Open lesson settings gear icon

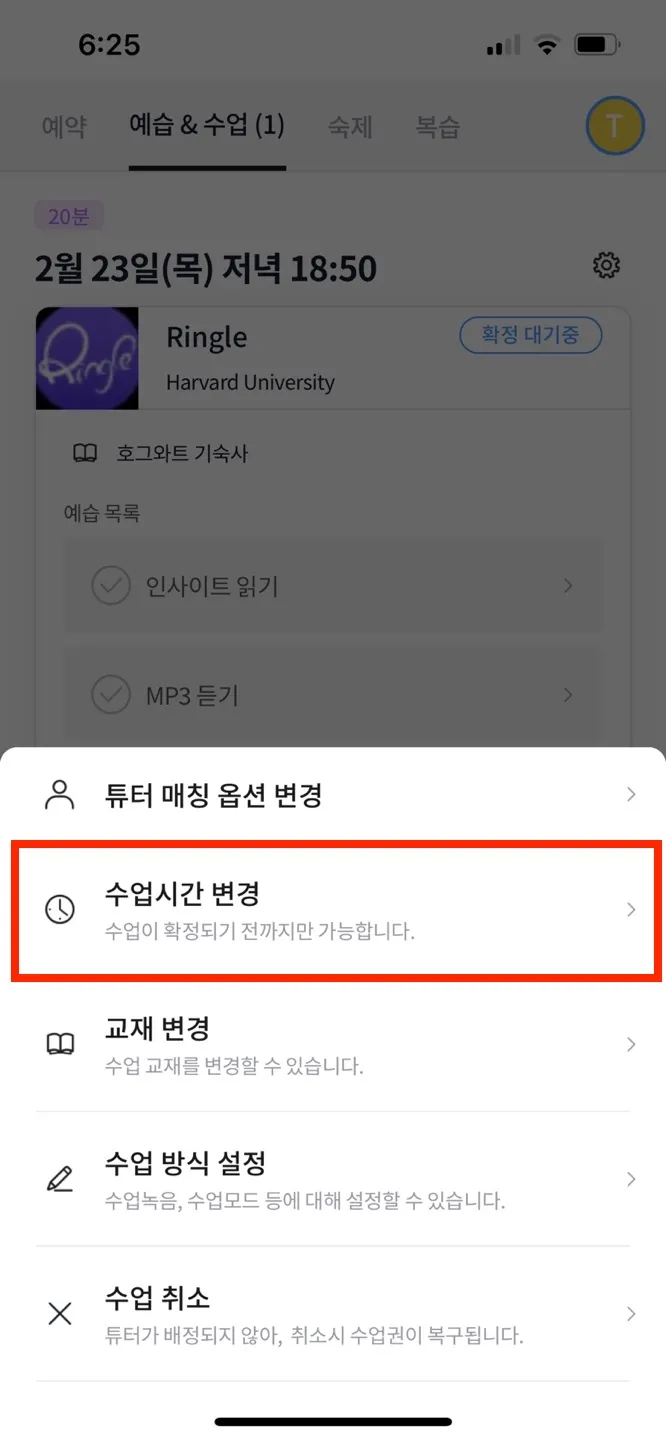click(x=606, y=266)
